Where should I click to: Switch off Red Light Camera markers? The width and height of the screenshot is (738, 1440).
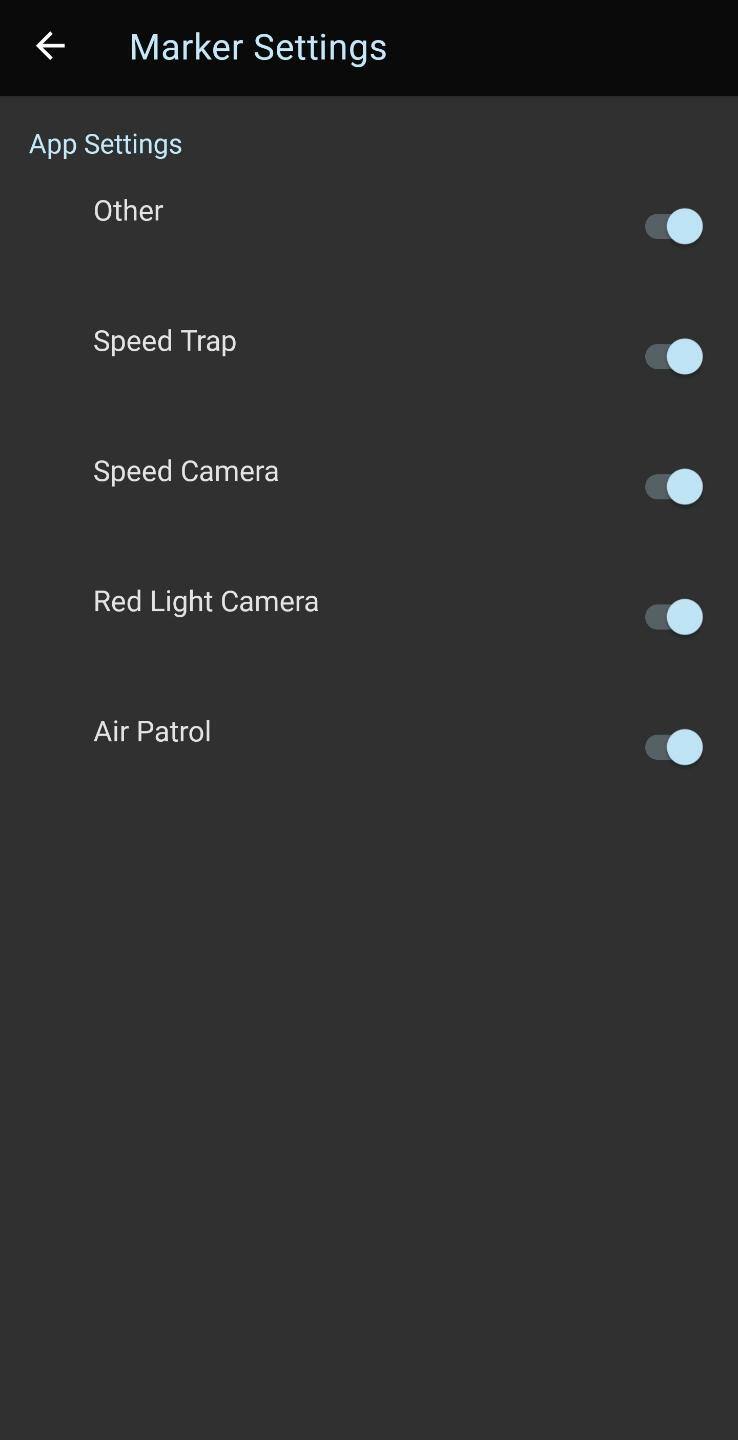coord(673,617)
